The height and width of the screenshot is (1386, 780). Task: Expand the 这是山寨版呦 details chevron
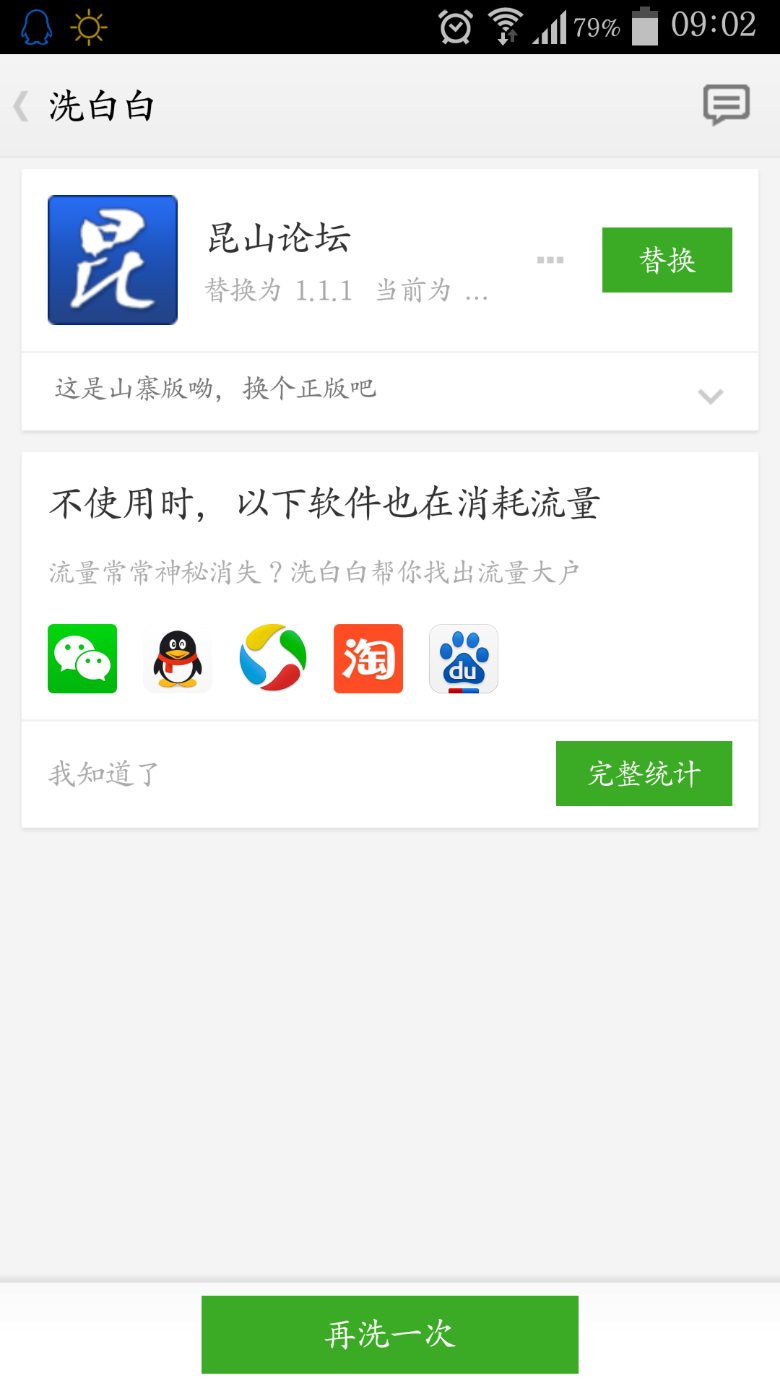(710, 396)
